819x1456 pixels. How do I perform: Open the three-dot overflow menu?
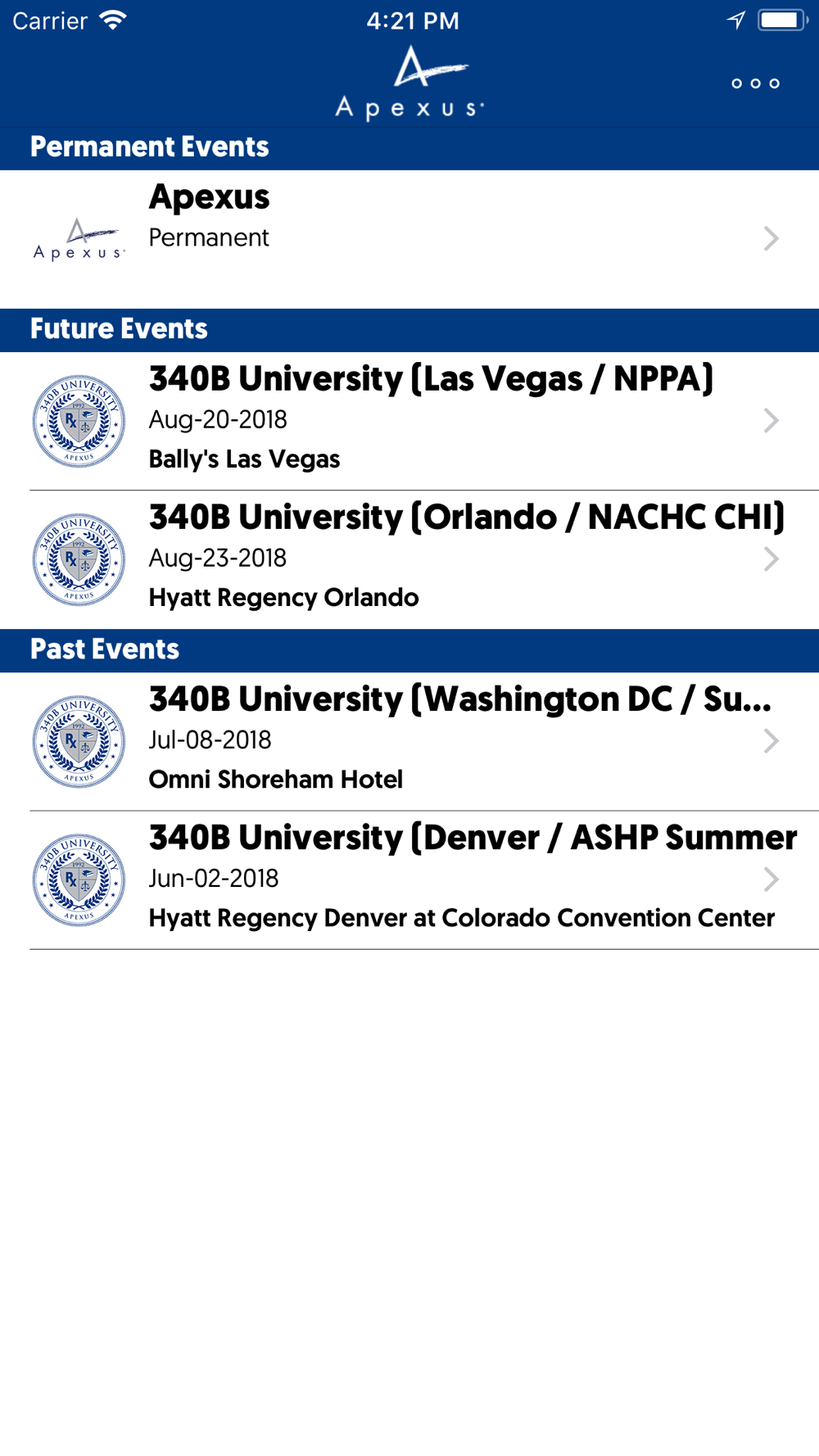tap(755, 84)
